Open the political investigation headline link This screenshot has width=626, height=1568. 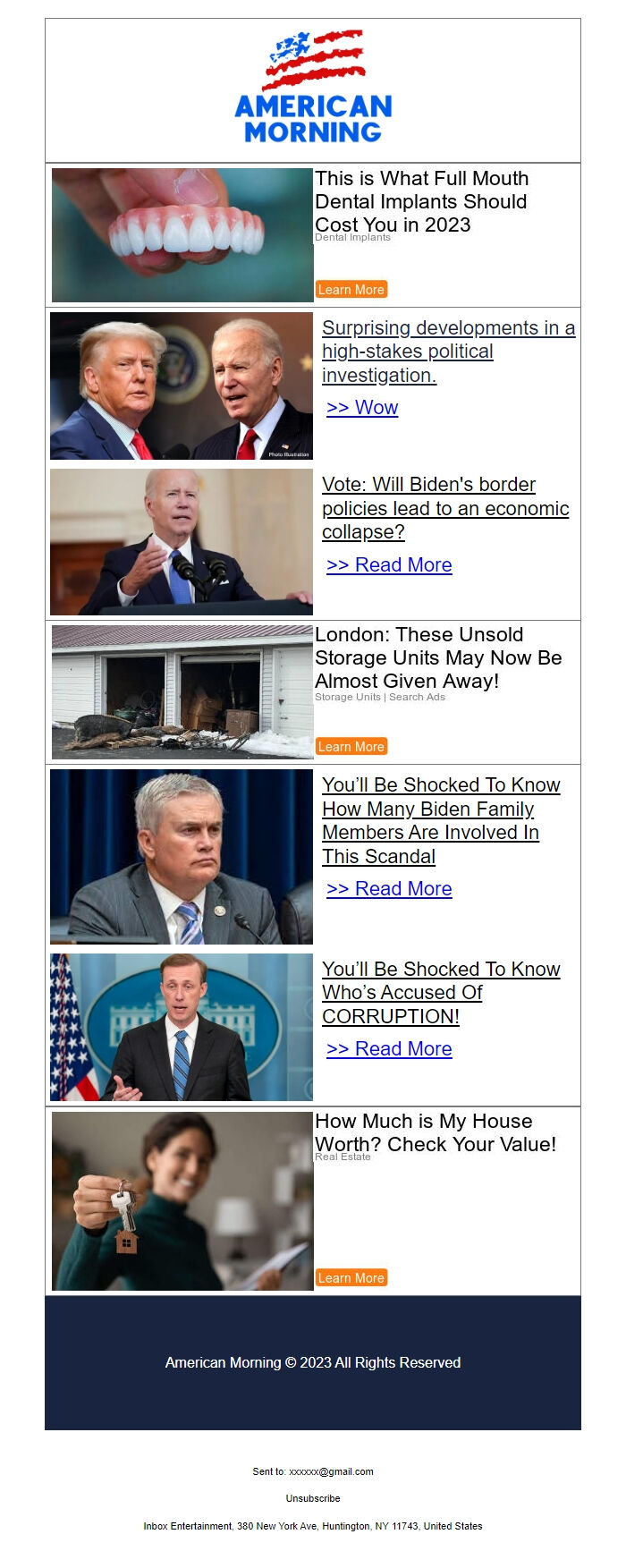(x=447, y=352)
